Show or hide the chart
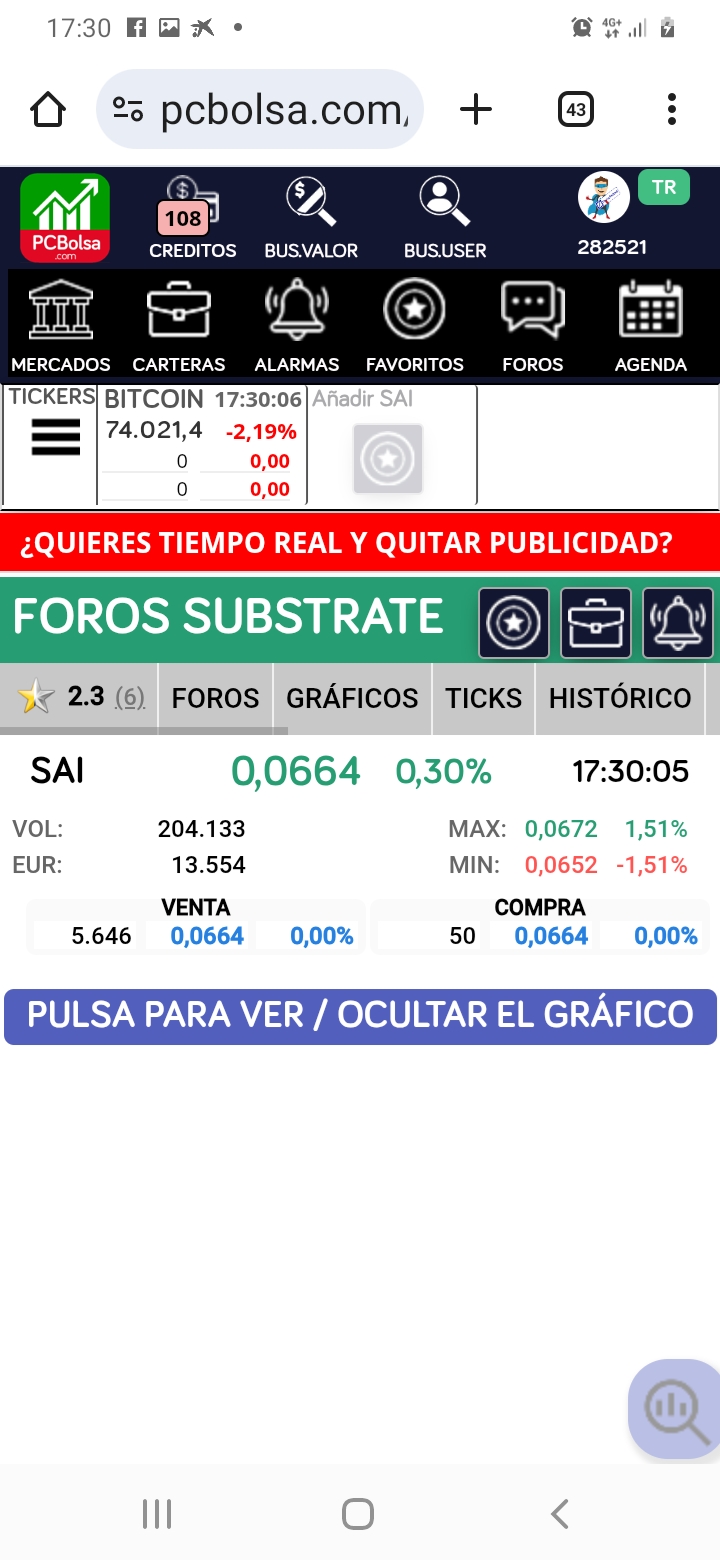 (x=360, y=1015)
